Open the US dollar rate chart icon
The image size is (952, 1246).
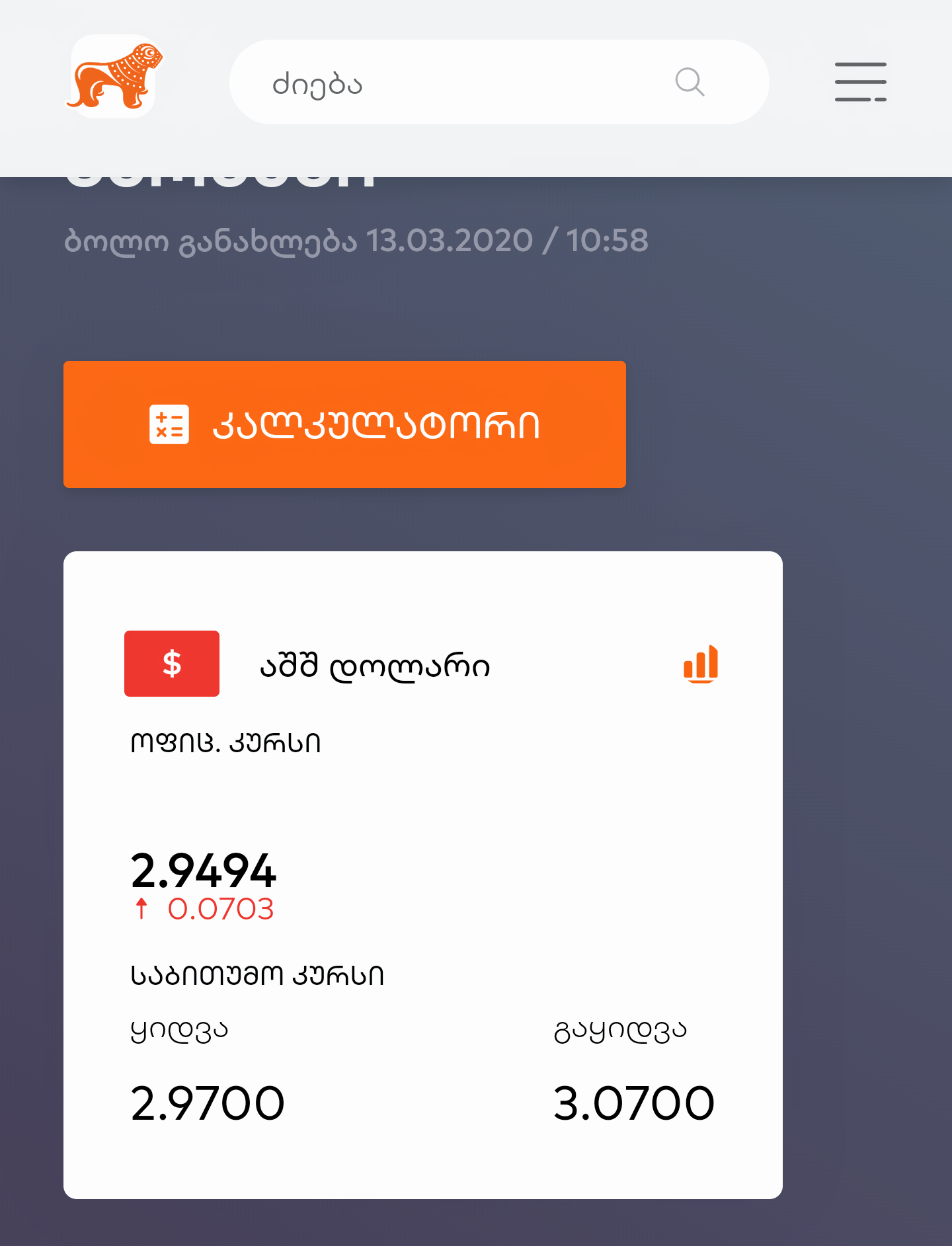click(x=701, y=664)
